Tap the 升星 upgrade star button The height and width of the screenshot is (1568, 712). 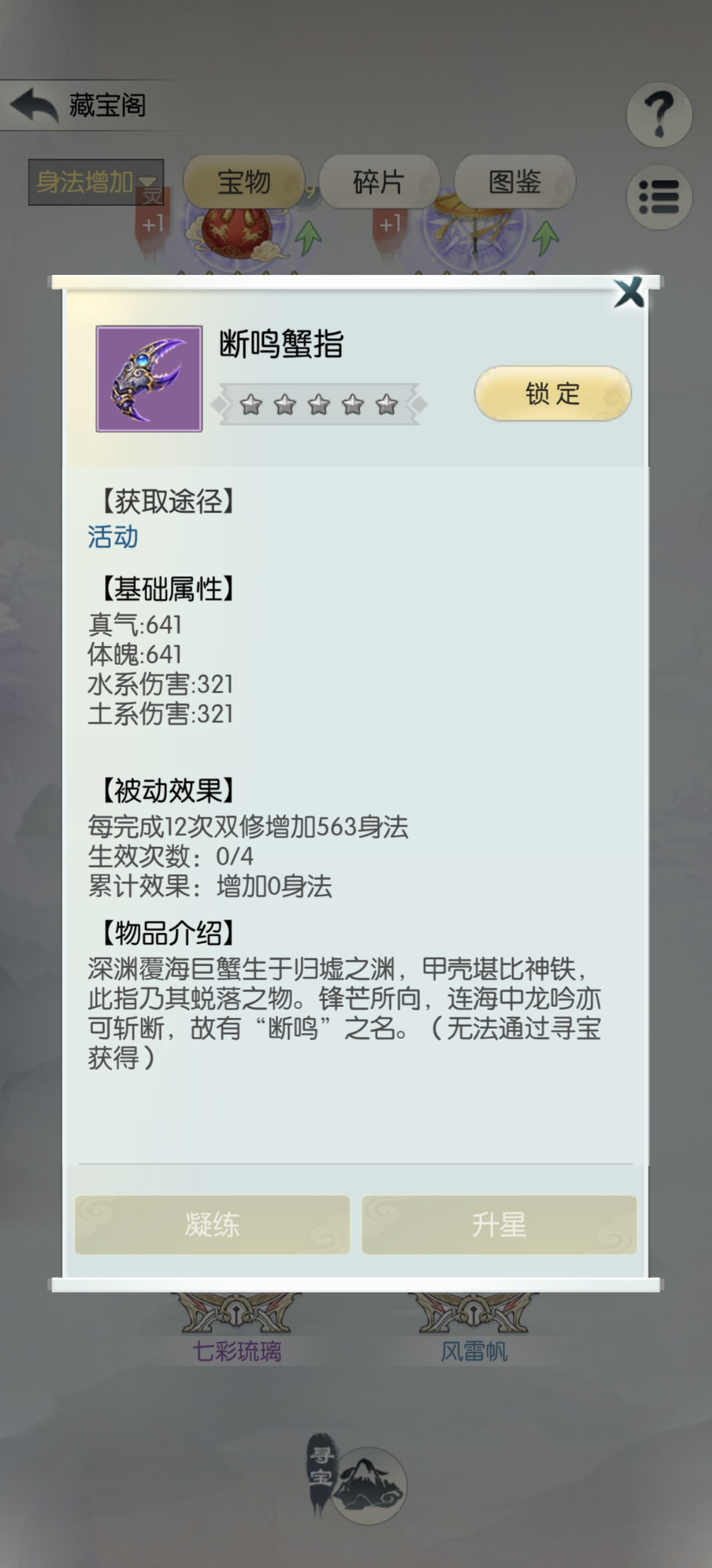tap(499, 1224)
